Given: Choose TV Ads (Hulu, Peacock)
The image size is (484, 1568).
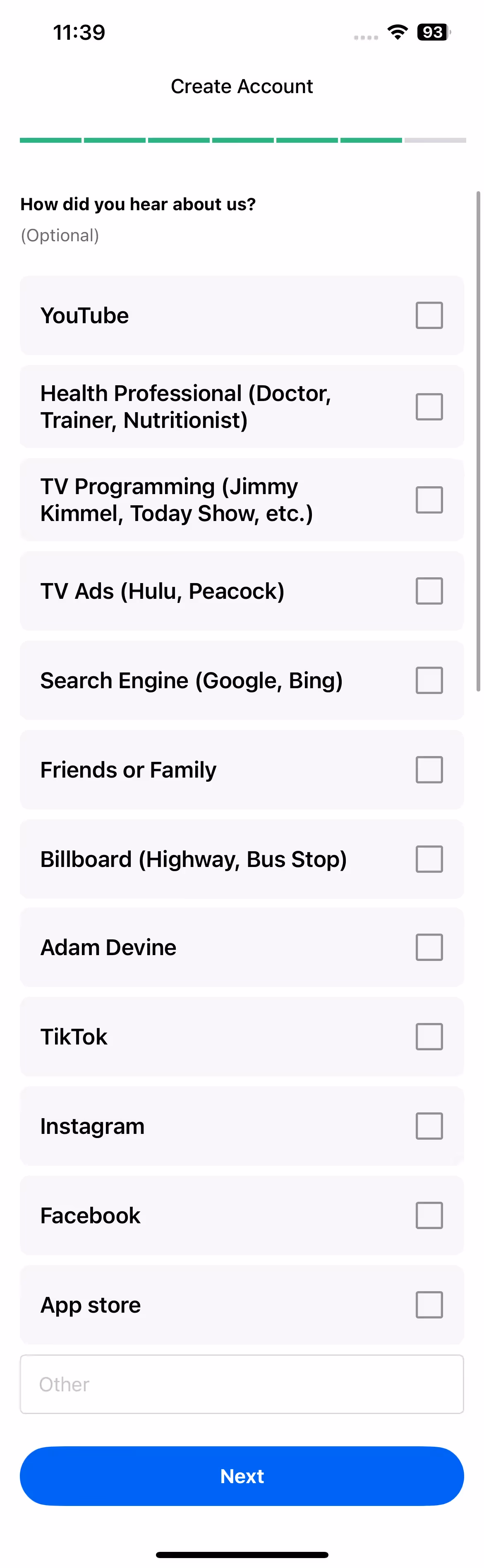Looking at the screenshot, I should tap(429, 591).
